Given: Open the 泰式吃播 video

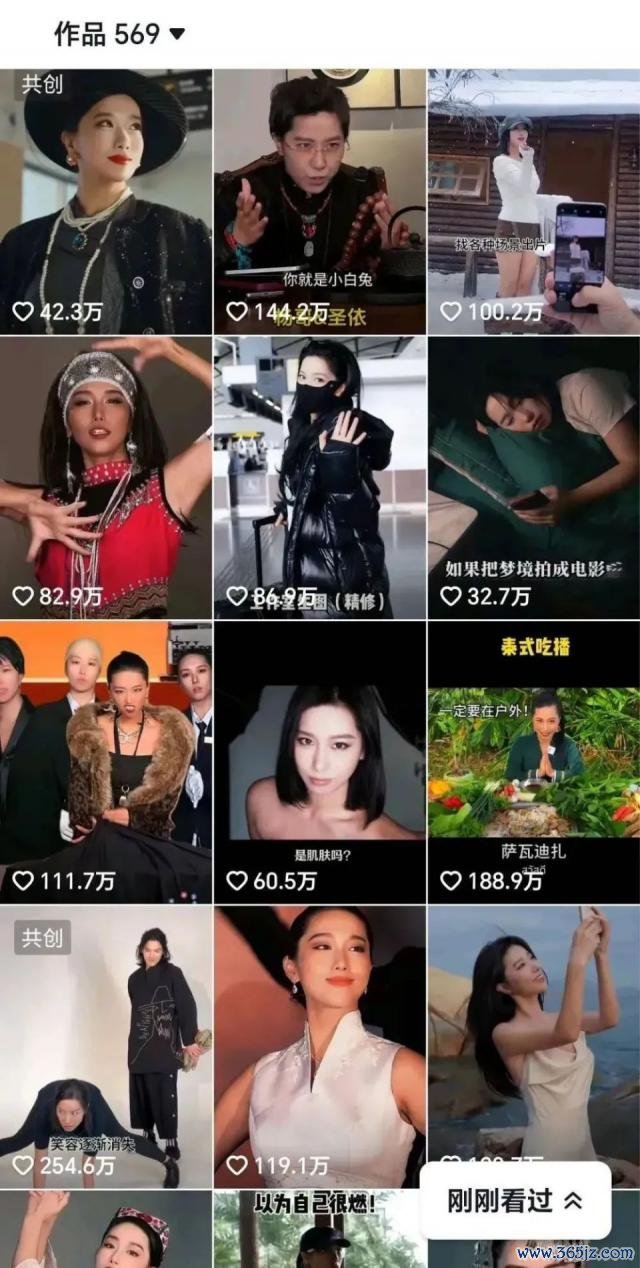Looking at the screenshot, I should (533, 762).
